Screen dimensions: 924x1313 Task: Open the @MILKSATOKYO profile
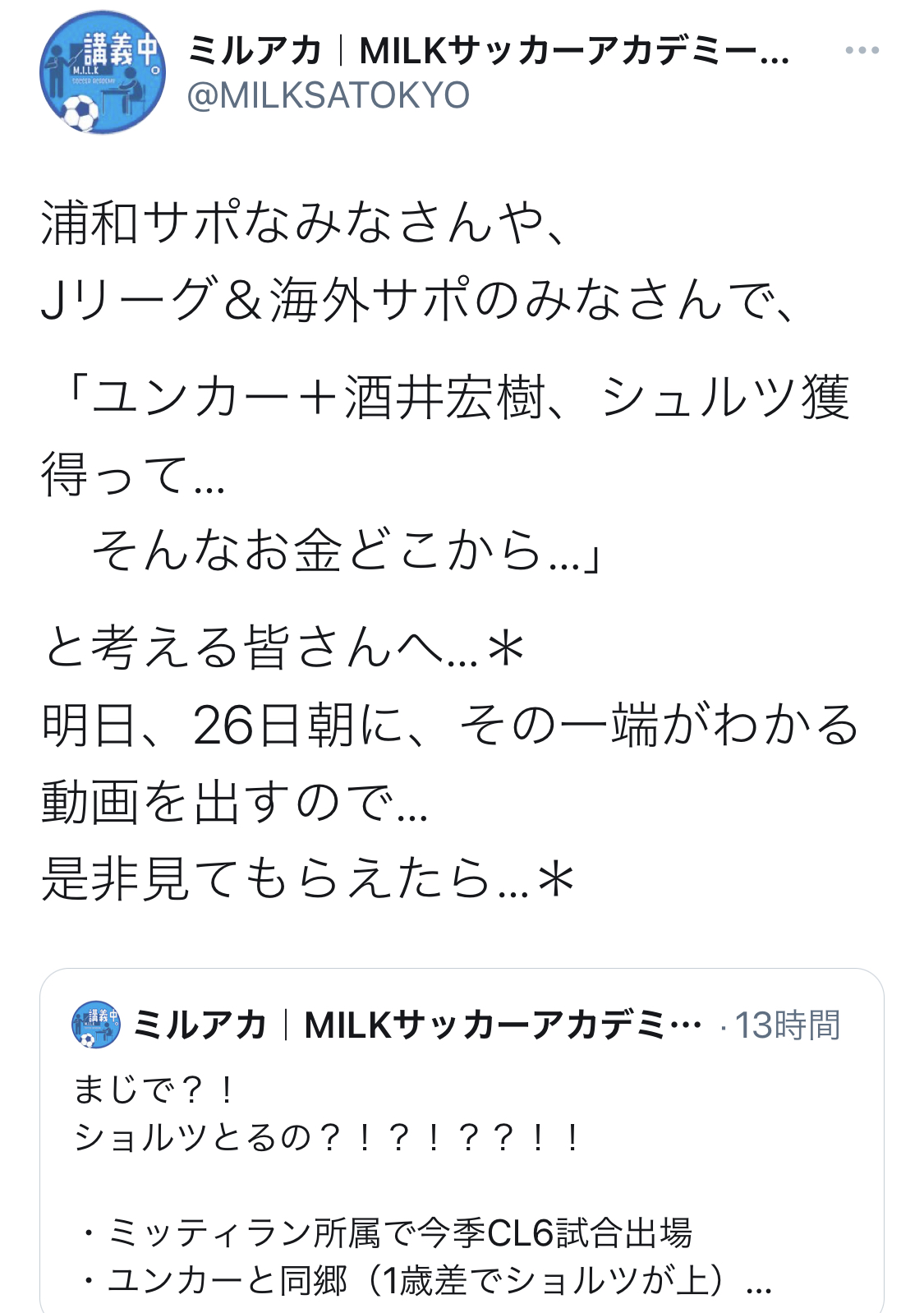click(329, 95)
